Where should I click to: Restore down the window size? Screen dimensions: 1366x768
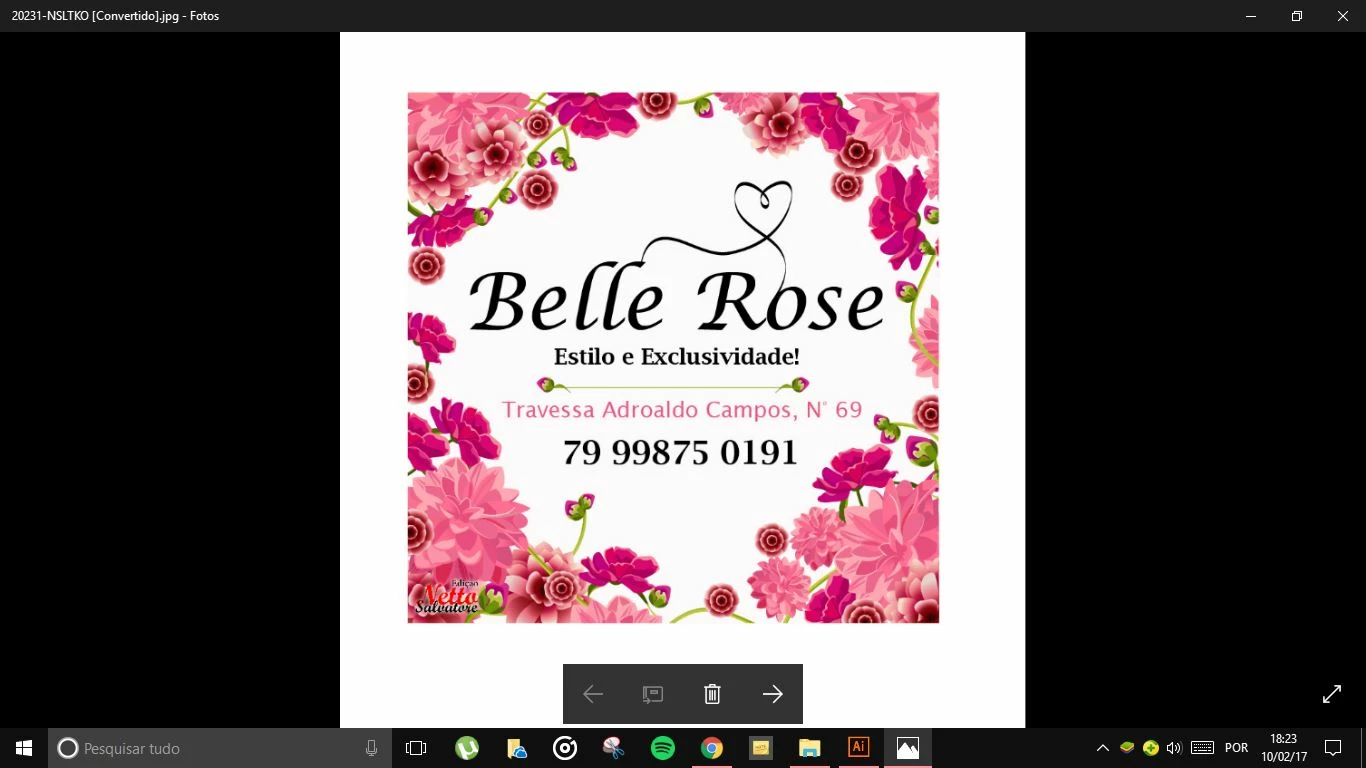coord(1297,16)
